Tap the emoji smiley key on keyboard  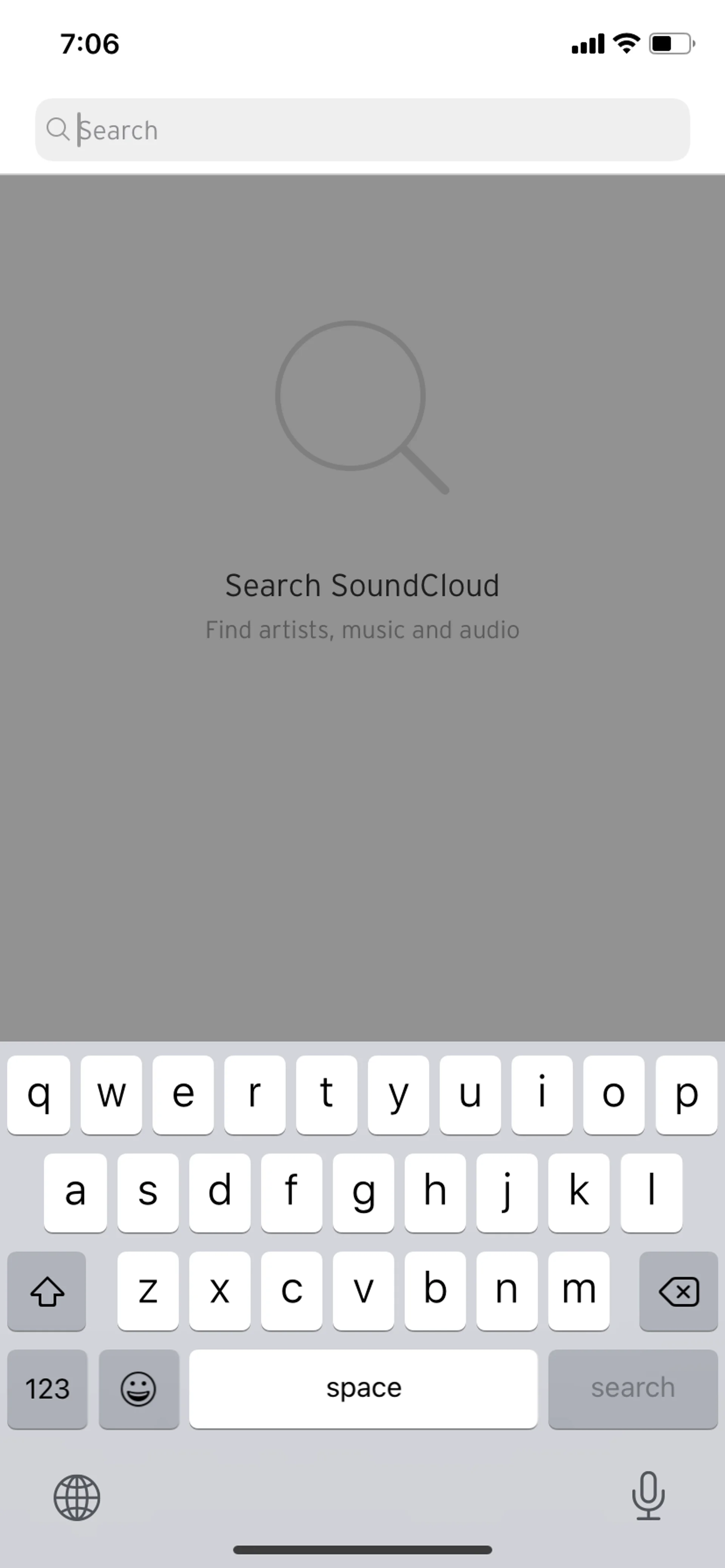pos(139,1388)
